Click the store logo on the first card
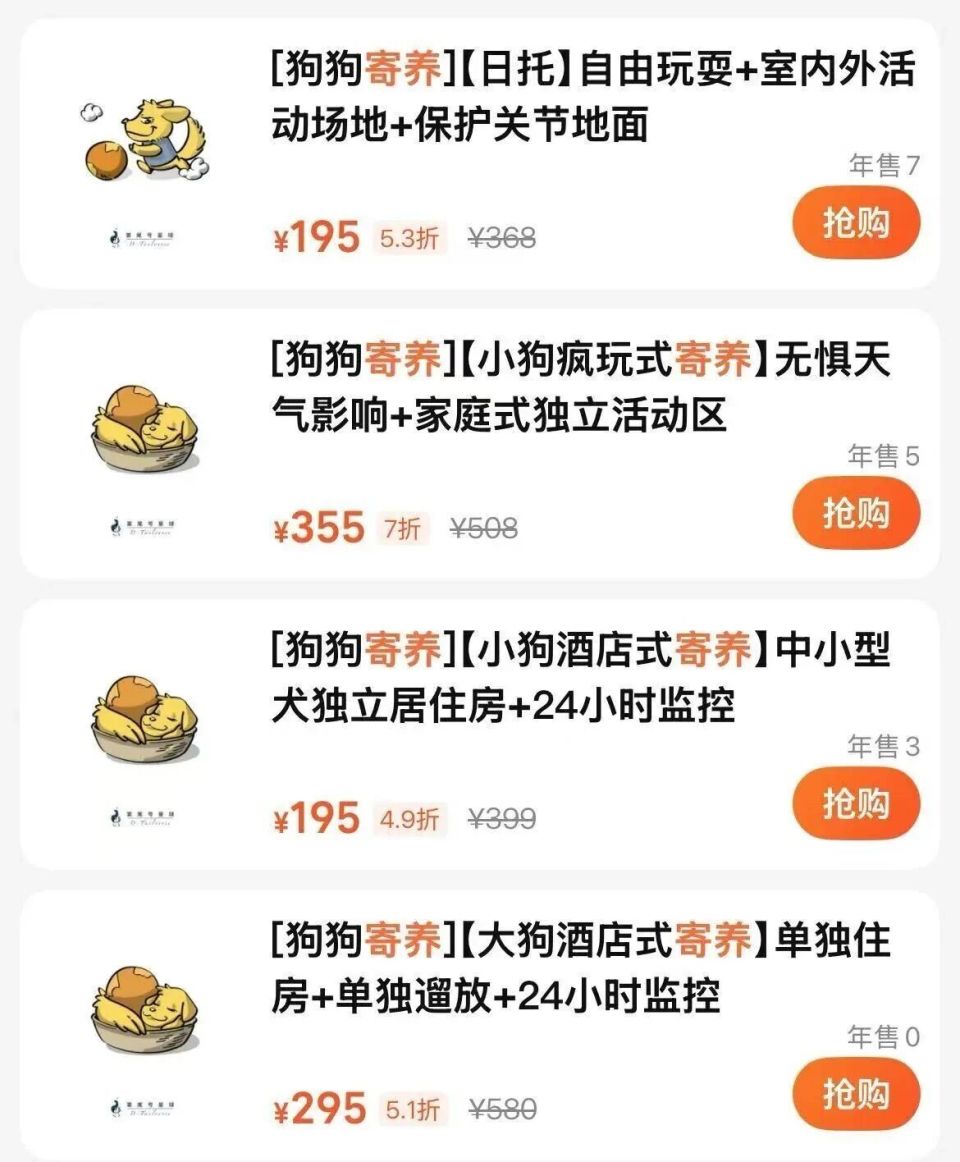The width and height of the screenshot is (960, 1162). (x=143, y=236)
